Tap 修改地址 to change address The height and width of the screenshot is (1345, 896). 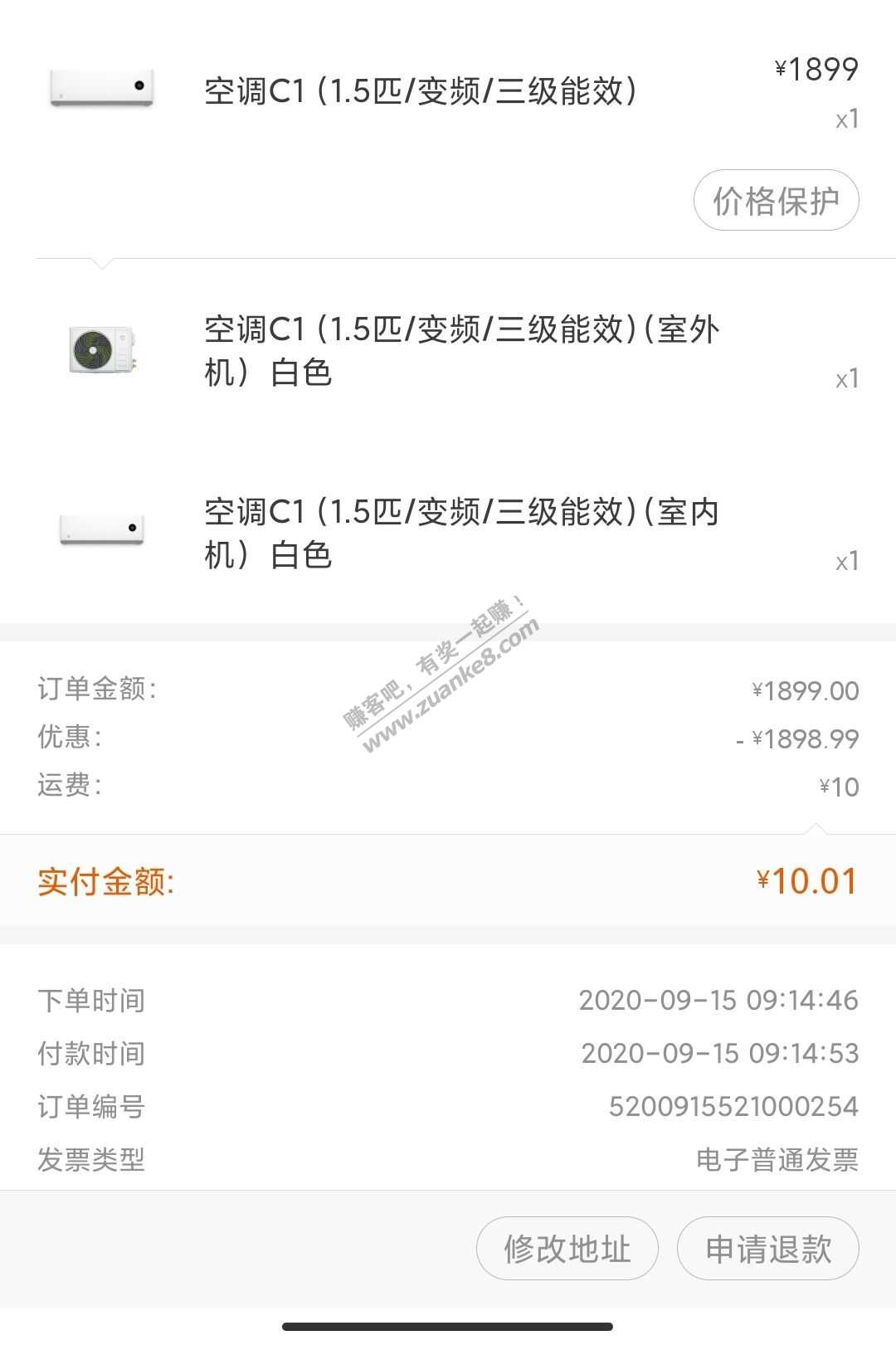pos(567,1249)
